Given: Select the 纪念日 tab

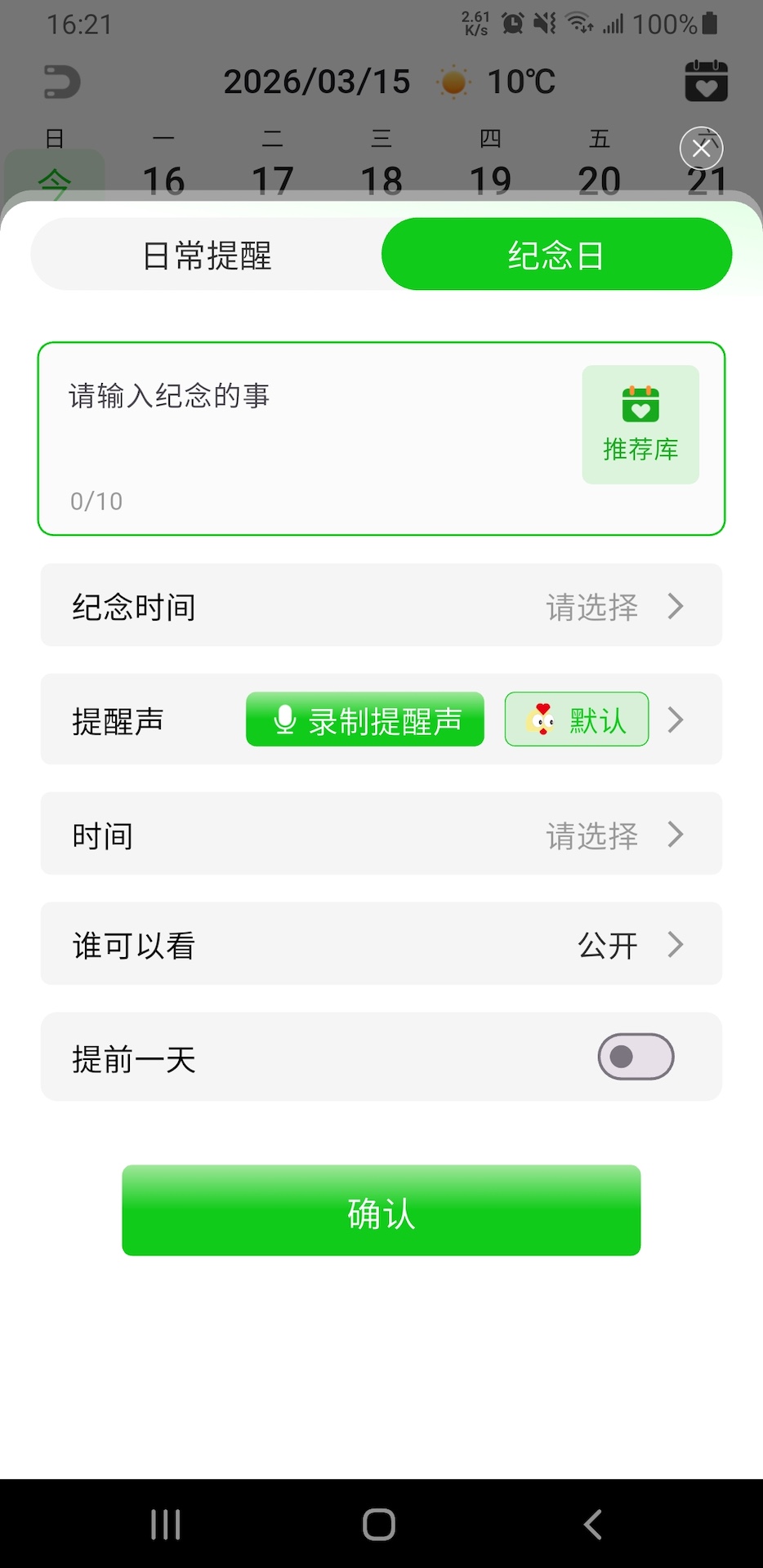Looking at the screenshot, I should [x=556, y=254].
